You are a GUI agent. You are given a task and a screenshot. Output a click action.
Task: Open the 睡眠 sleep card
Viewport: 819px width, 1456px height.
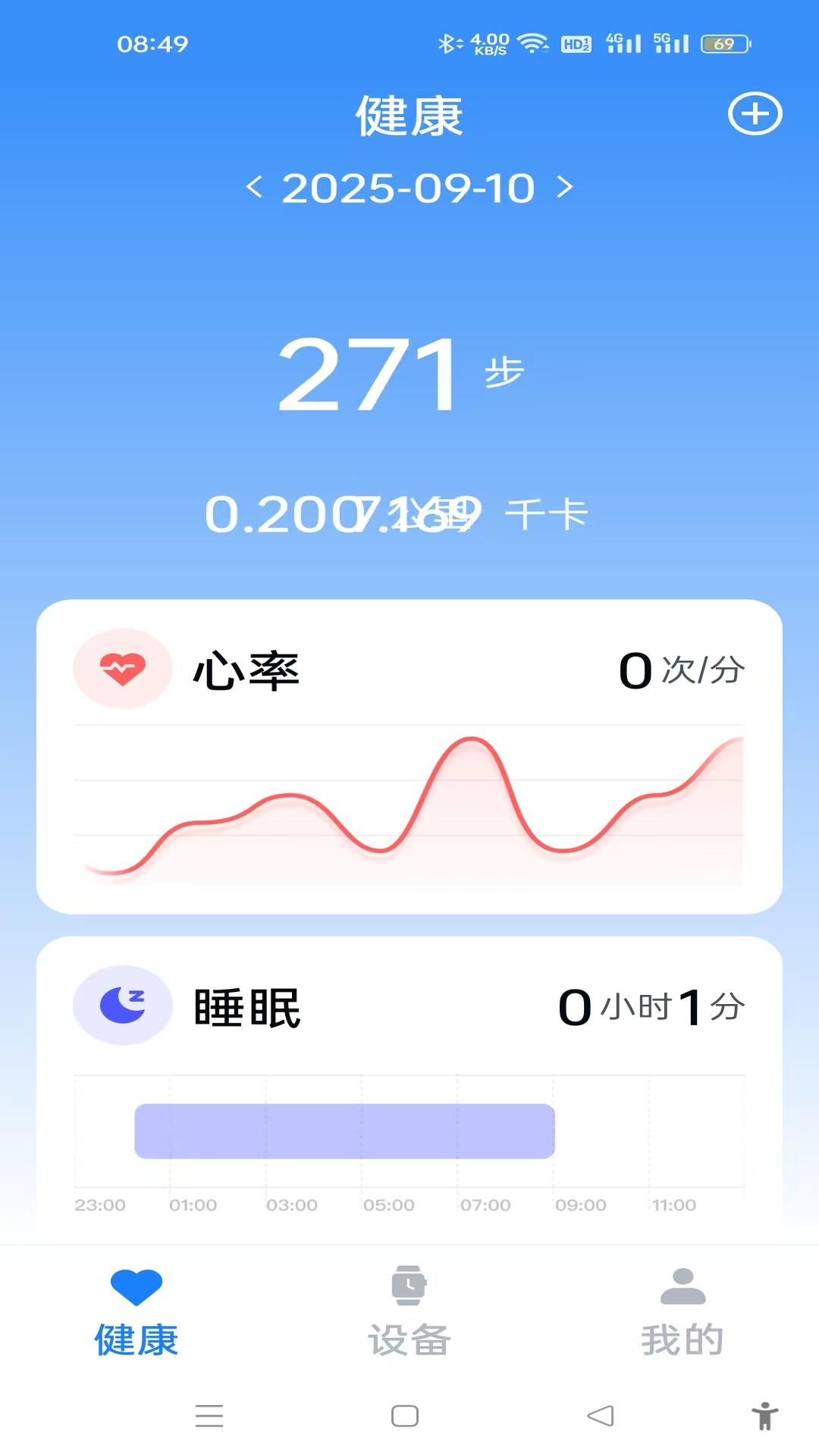(x=409, y=1084)
